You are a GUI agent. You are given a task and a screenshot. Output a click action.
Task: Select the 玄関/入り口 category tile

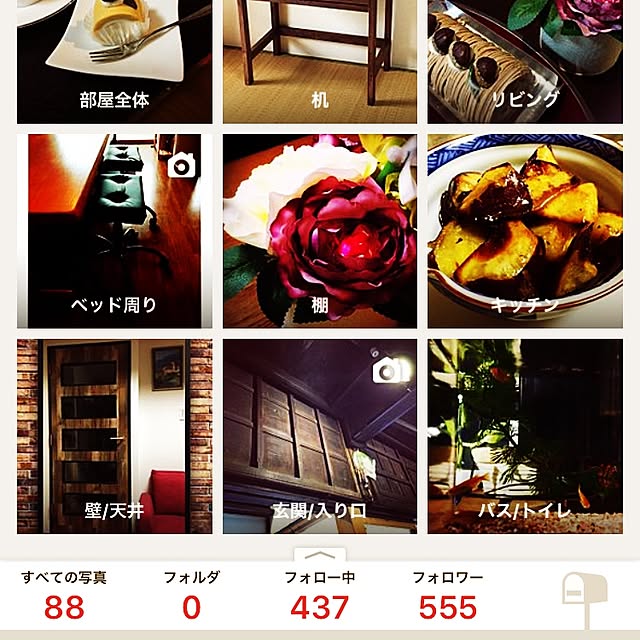click(x=320, y=437)
